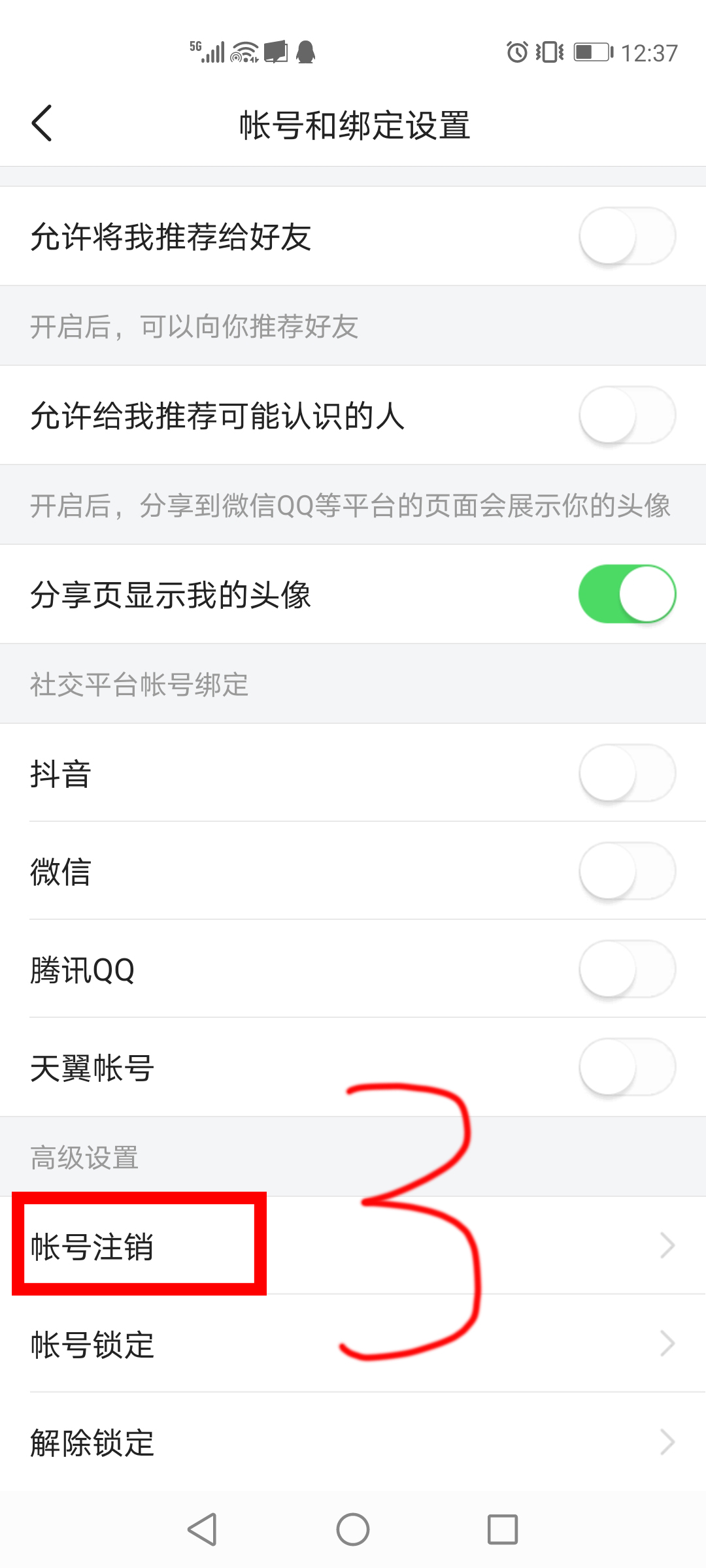
Task: Open 解除锁定 via its chevron
Action: [x=666, y=1442]
